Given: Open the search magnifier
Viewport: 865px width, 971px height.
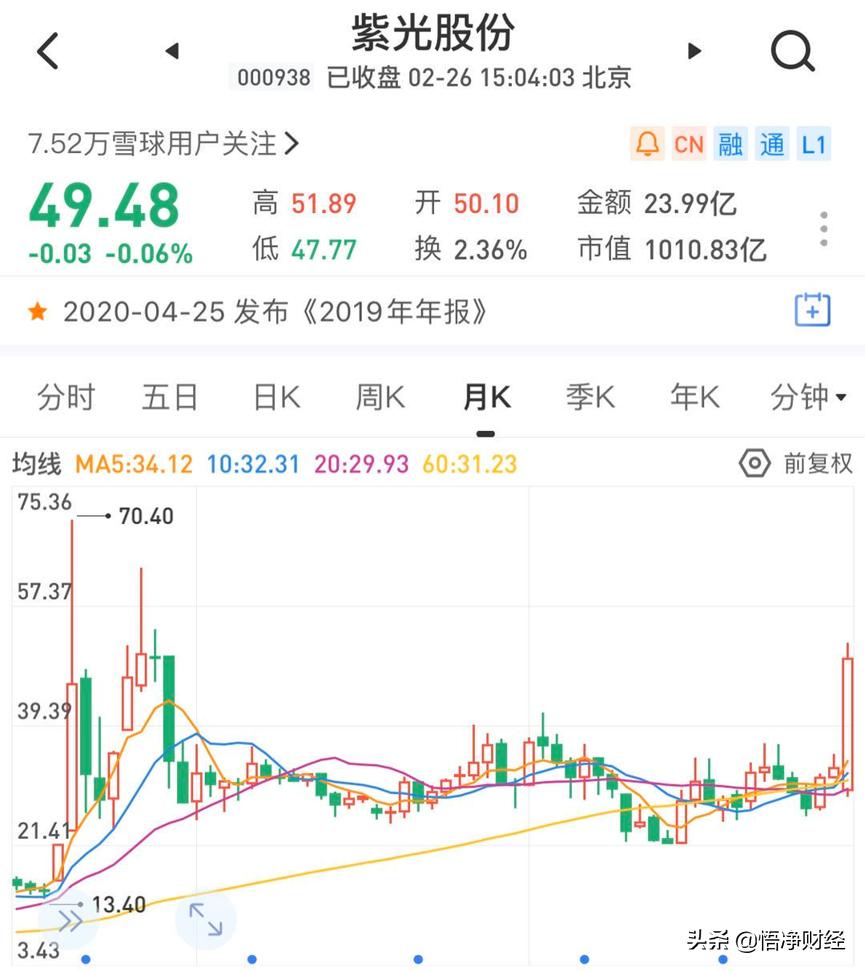Looking at the screenshot, I should coord(792,51).
